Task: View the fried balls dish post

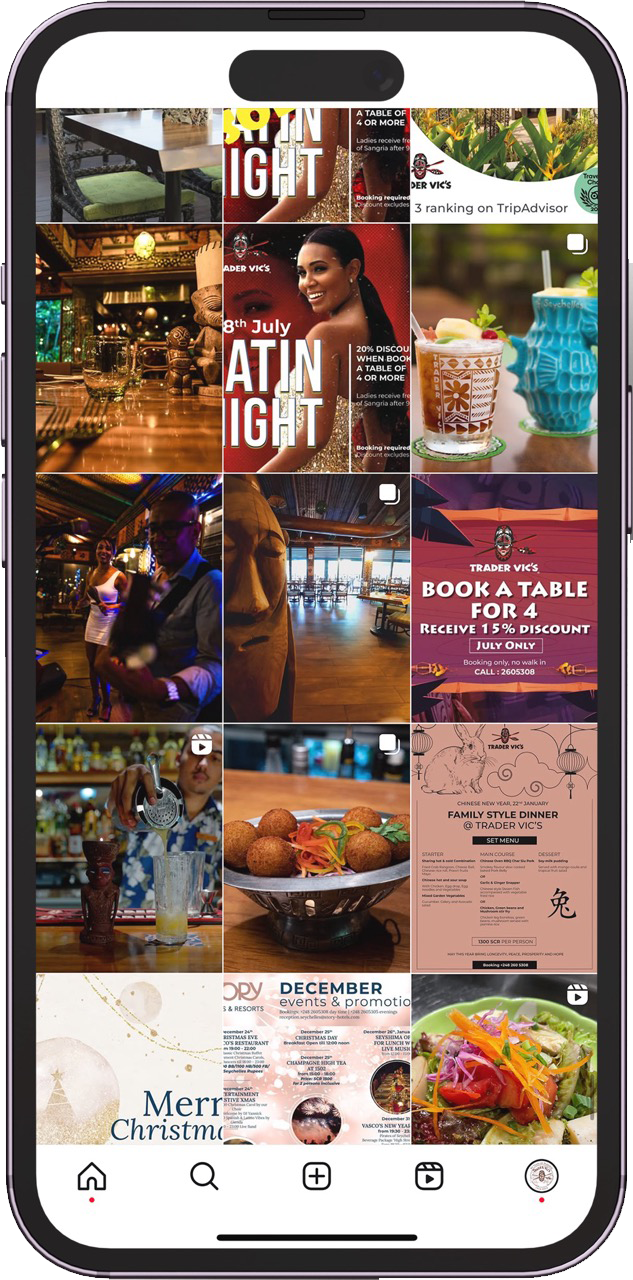Action: tap(316, 847)
